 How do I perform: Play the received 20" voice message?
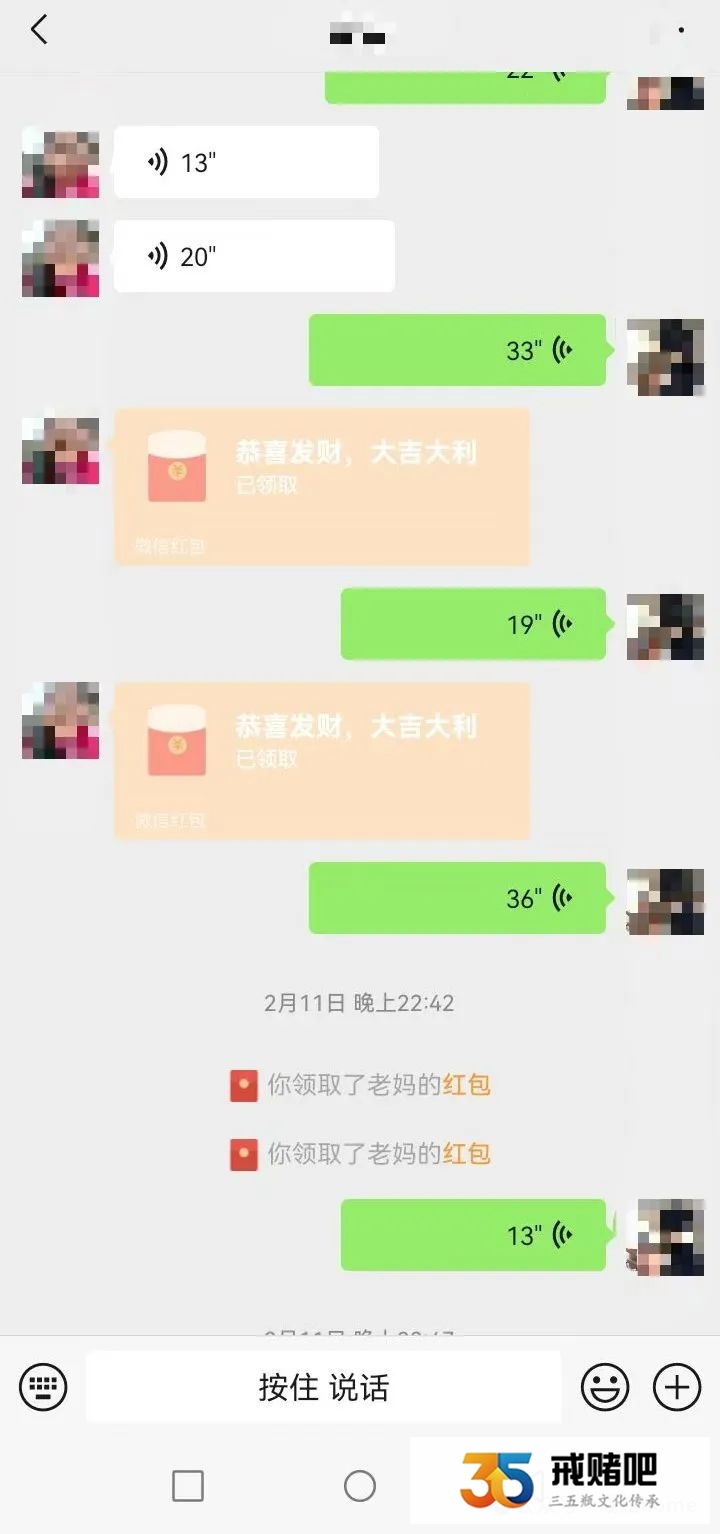coord(253,256)
